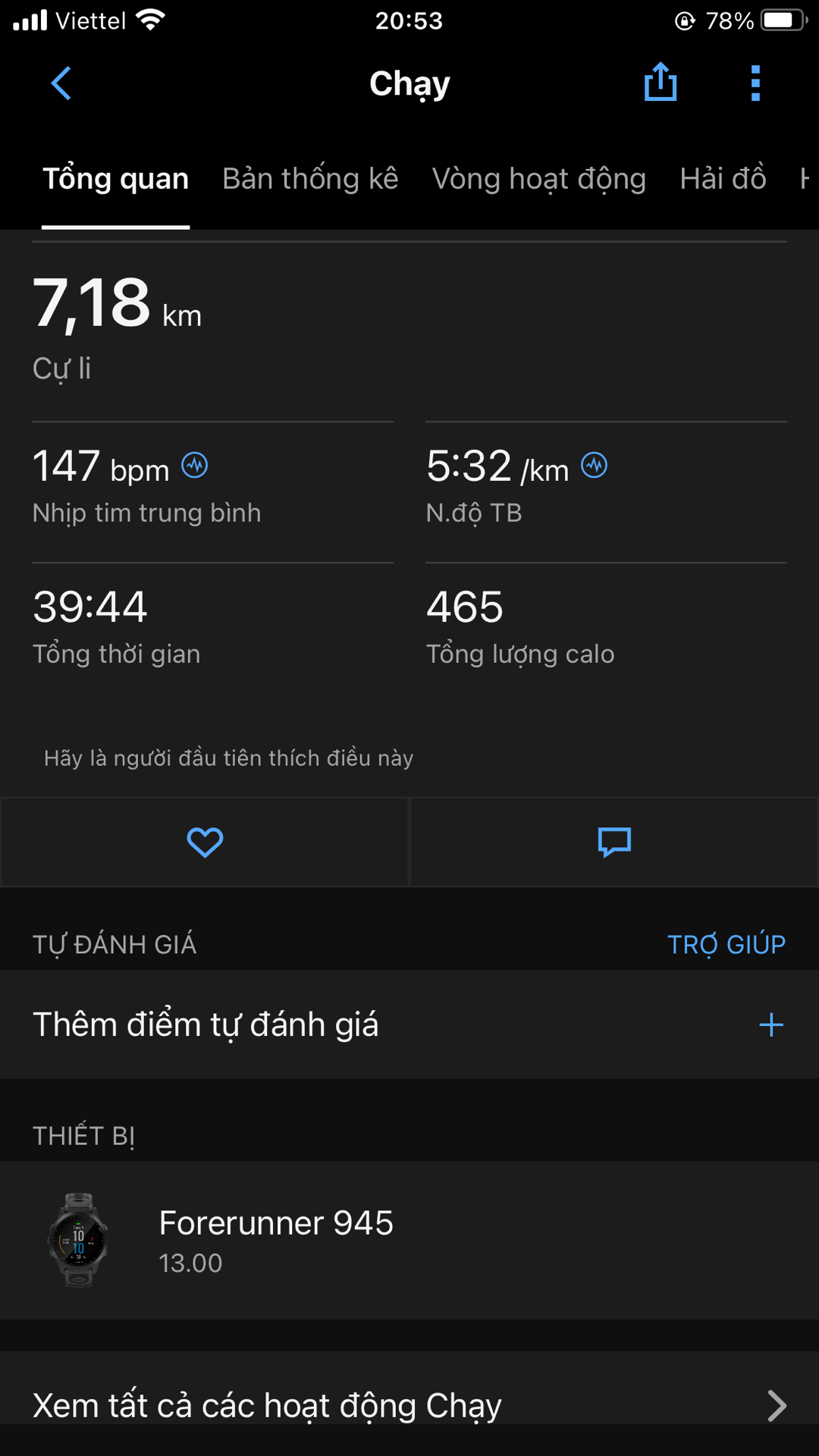Add a self-evaluation via Thêm điểm tự đánh giá
Screen dimensions: 819x1456
[409, 1025]
